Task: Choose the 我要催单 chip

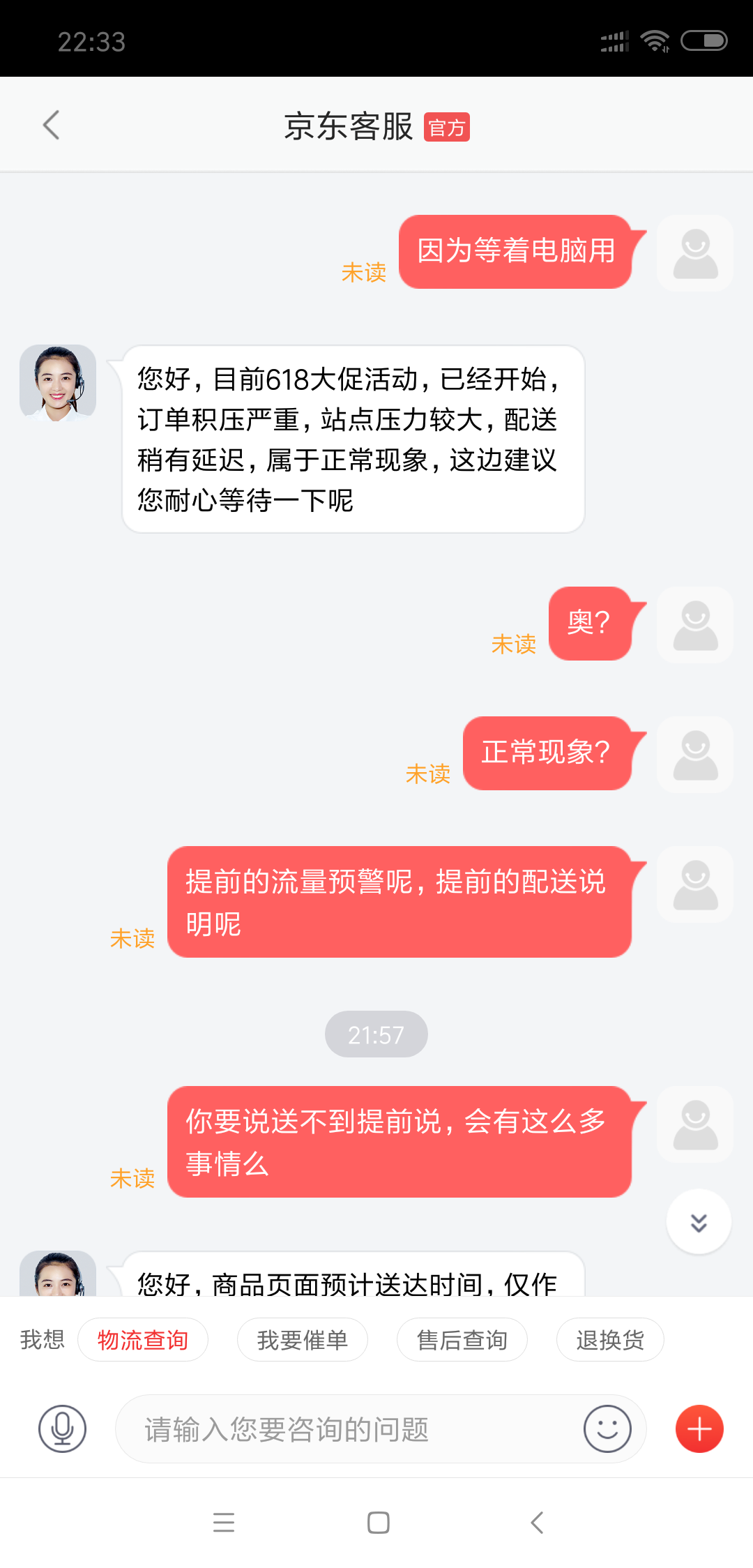Action: pos(302,1340)
